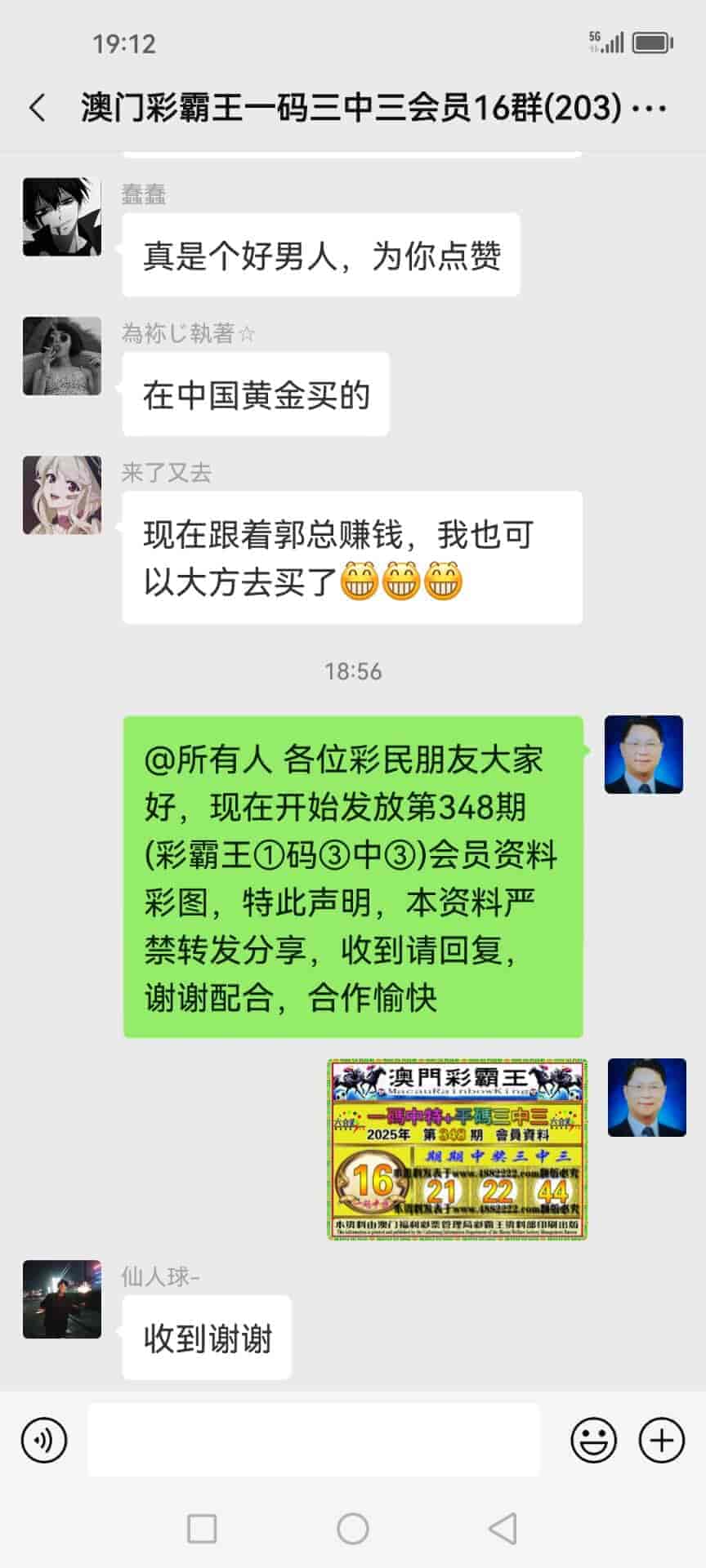Open 為祢じ執著's profile avatar

coord(62,356)
